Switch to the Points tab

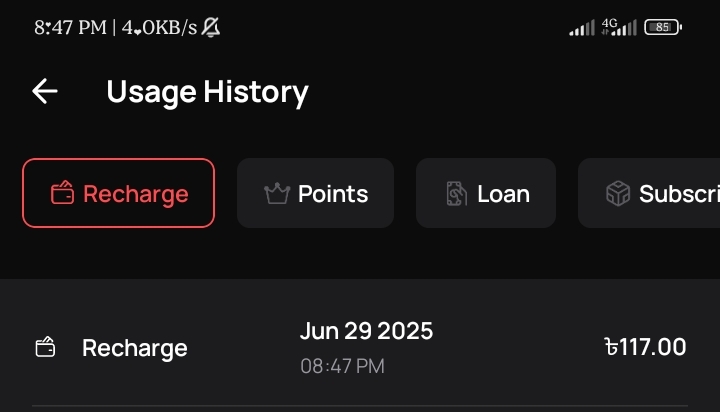tap(315, 193)
